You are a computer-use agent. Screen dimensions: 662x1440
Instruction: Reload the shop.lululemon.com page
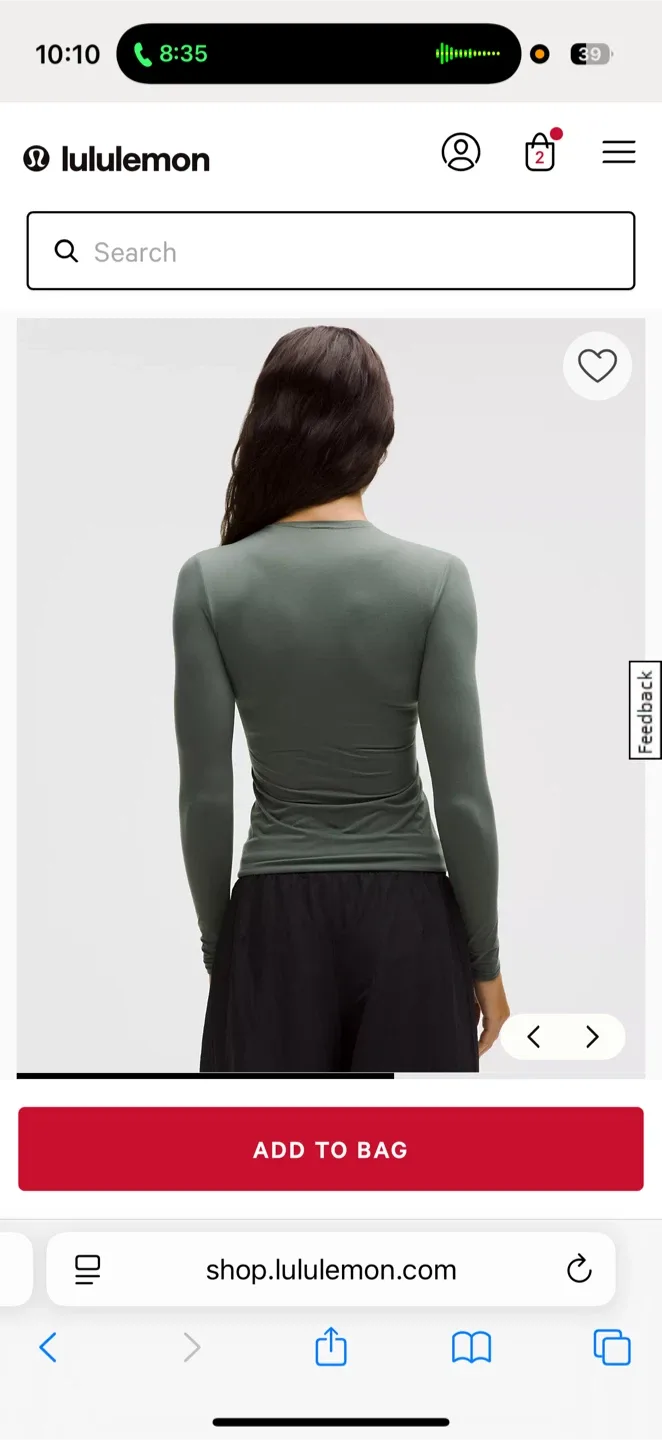579,1270
